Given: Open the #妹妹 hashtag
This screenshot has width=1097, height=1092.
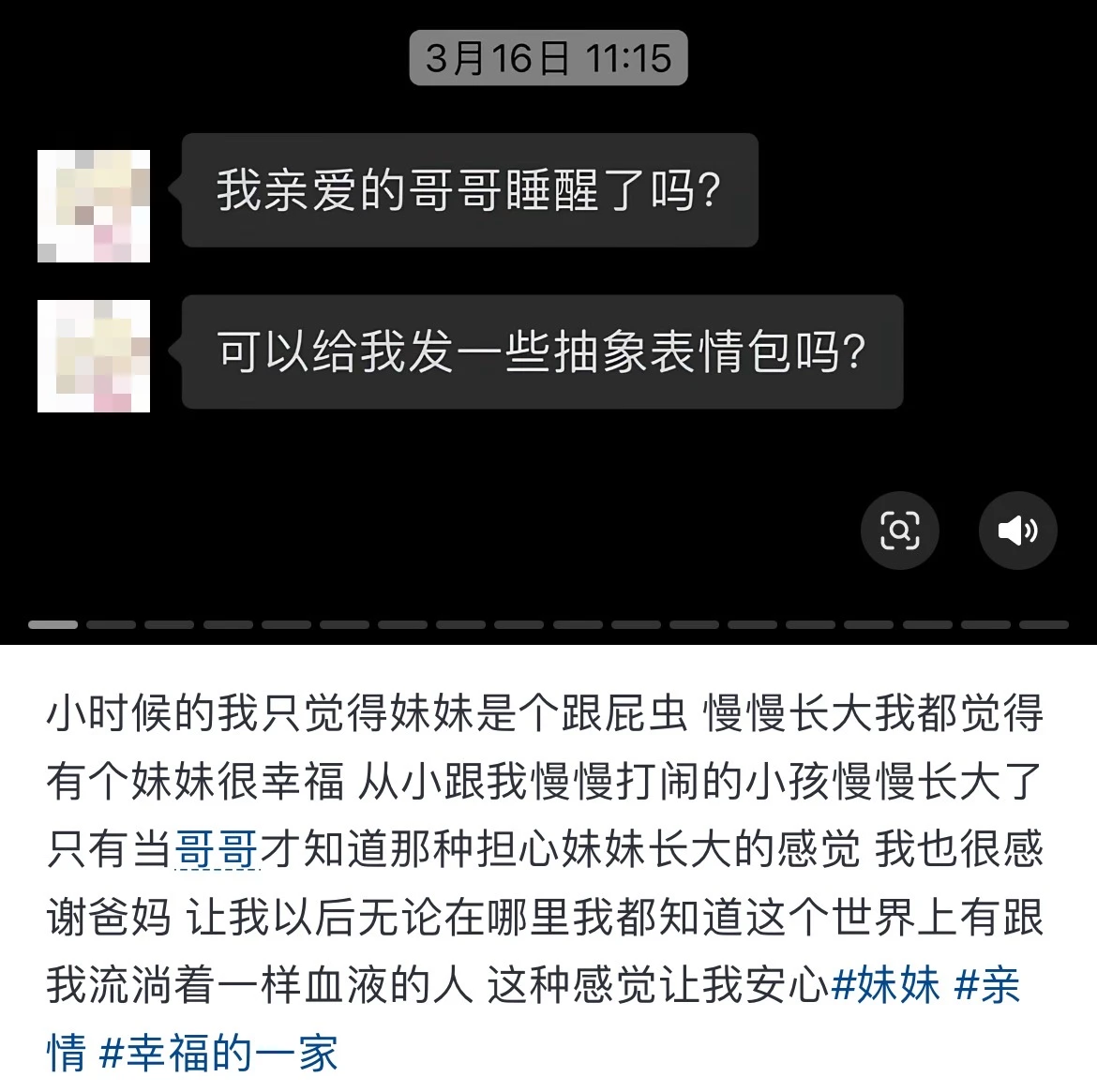Looking at the screenshot, I should [x=886, y=986].
